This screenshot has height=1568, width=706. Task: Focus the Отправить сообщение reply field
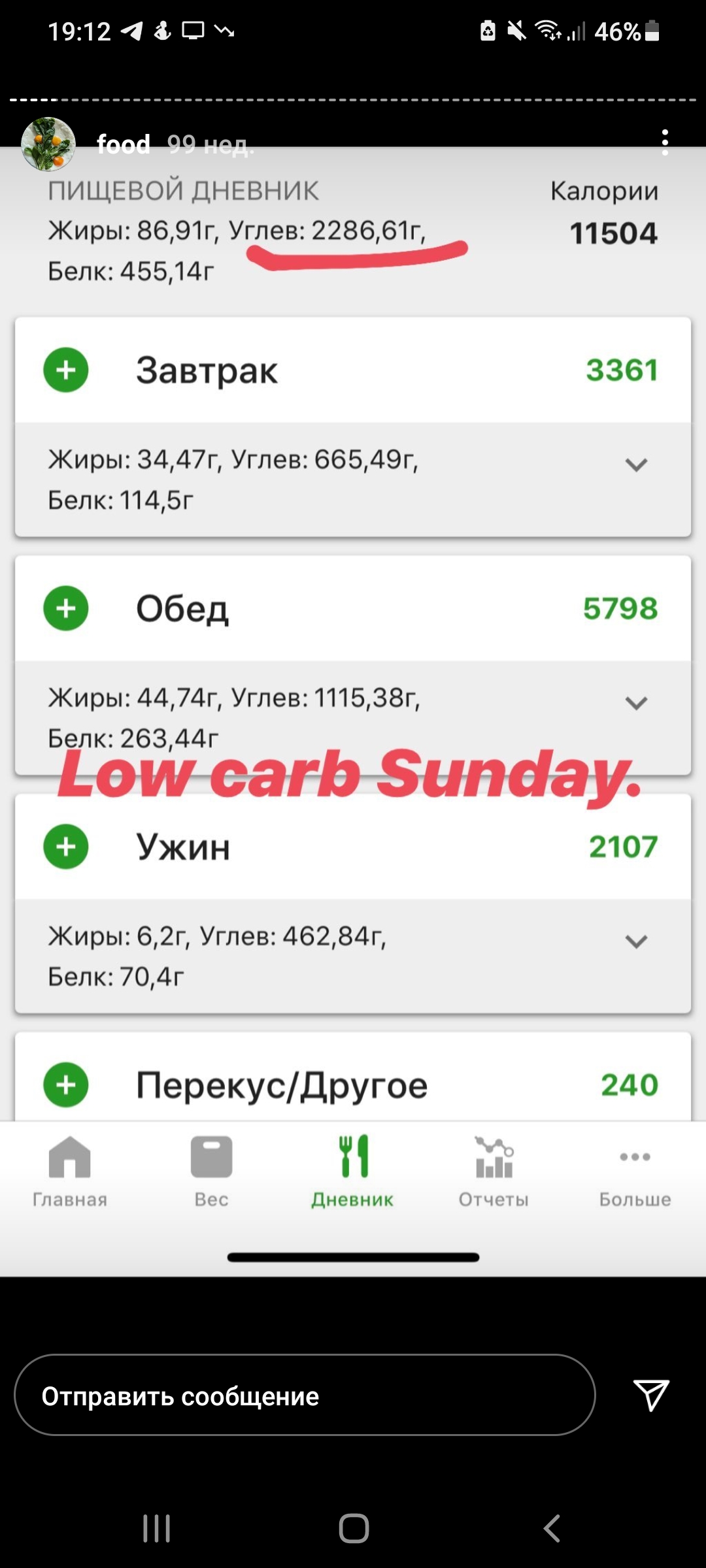click(304, 1396)
